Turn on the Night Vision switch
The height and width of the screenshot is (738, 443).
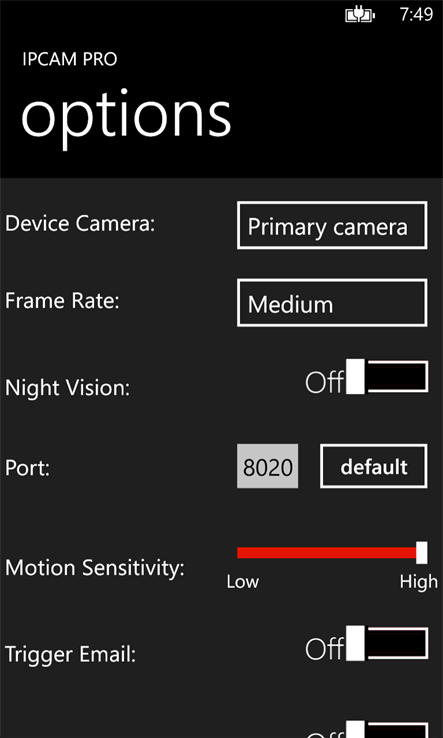[x=387, y=377]
